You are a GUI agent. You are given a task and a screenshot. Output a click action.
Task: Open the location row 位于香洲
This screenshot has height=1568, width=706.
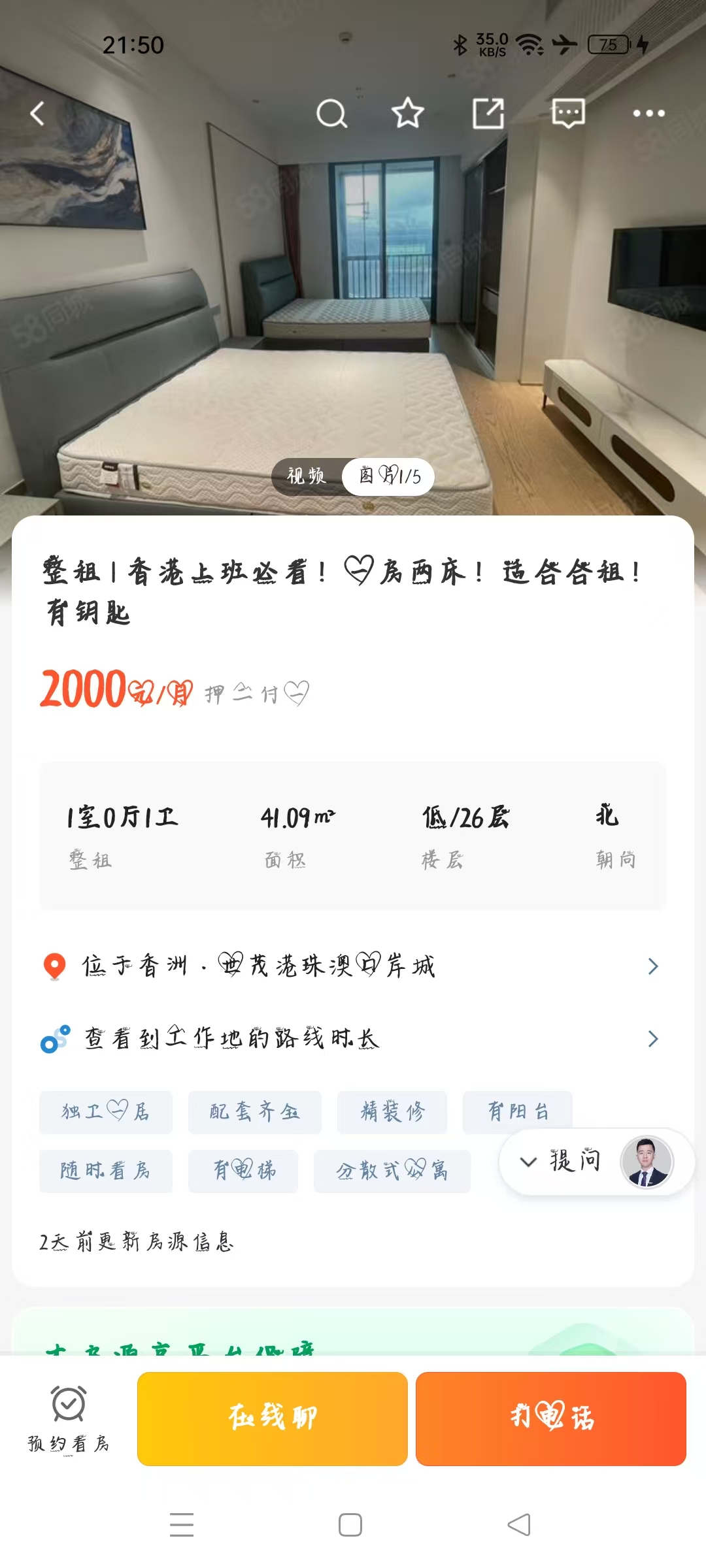coord(353,966)
